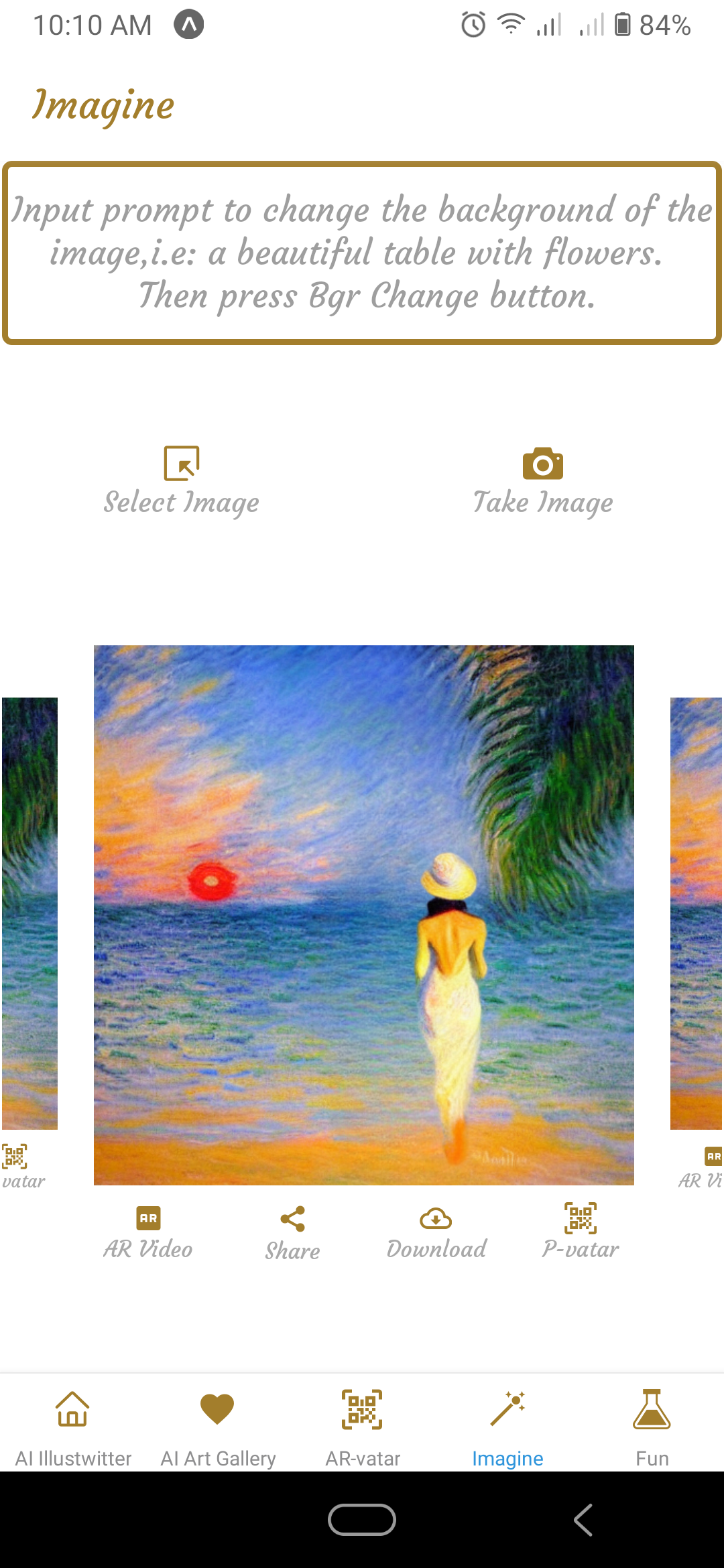Switch to the Imagine tab
Image resolution: width=724 pixels, height=1568 pixels.
507,1458
